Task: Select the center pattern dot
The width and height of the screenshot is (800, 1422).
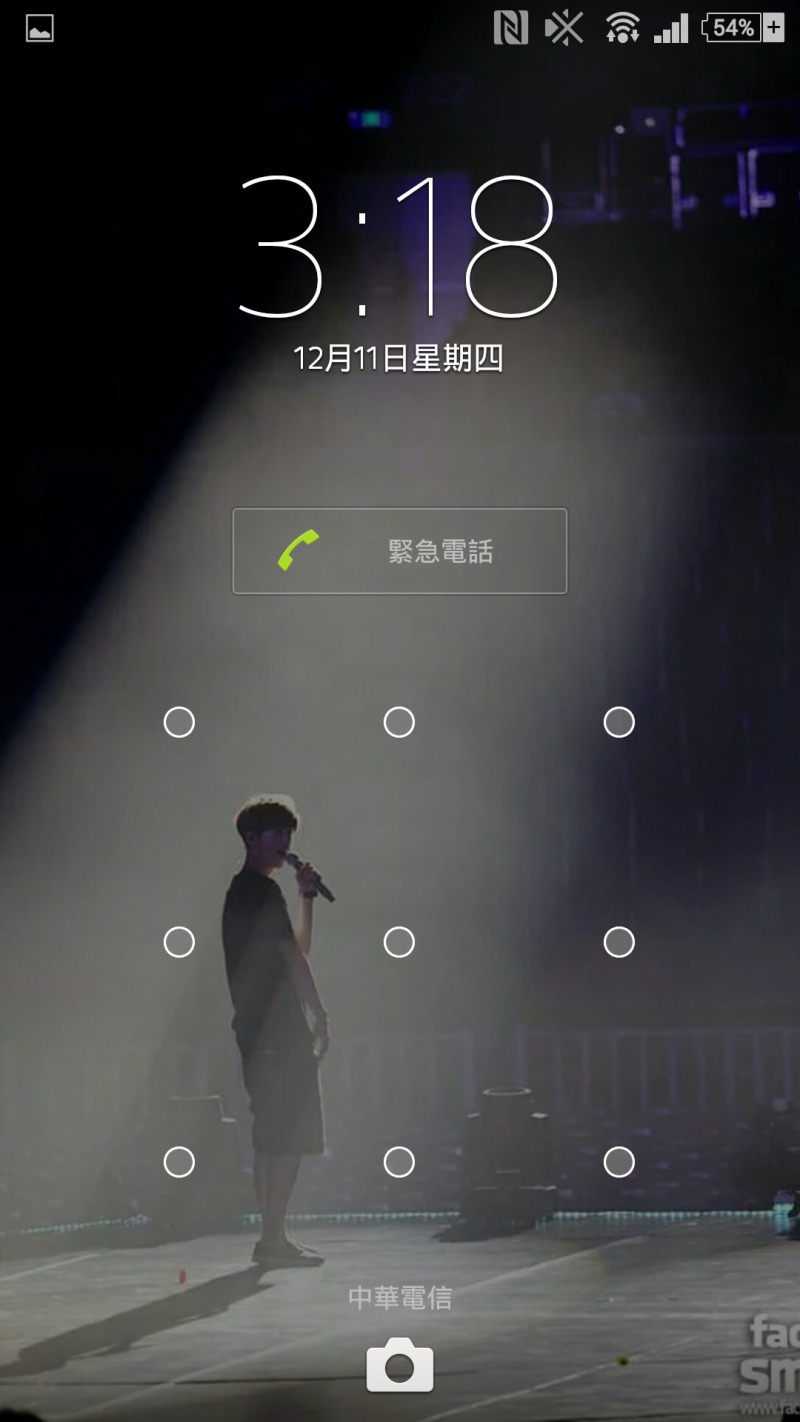Action: coord(399,942)
